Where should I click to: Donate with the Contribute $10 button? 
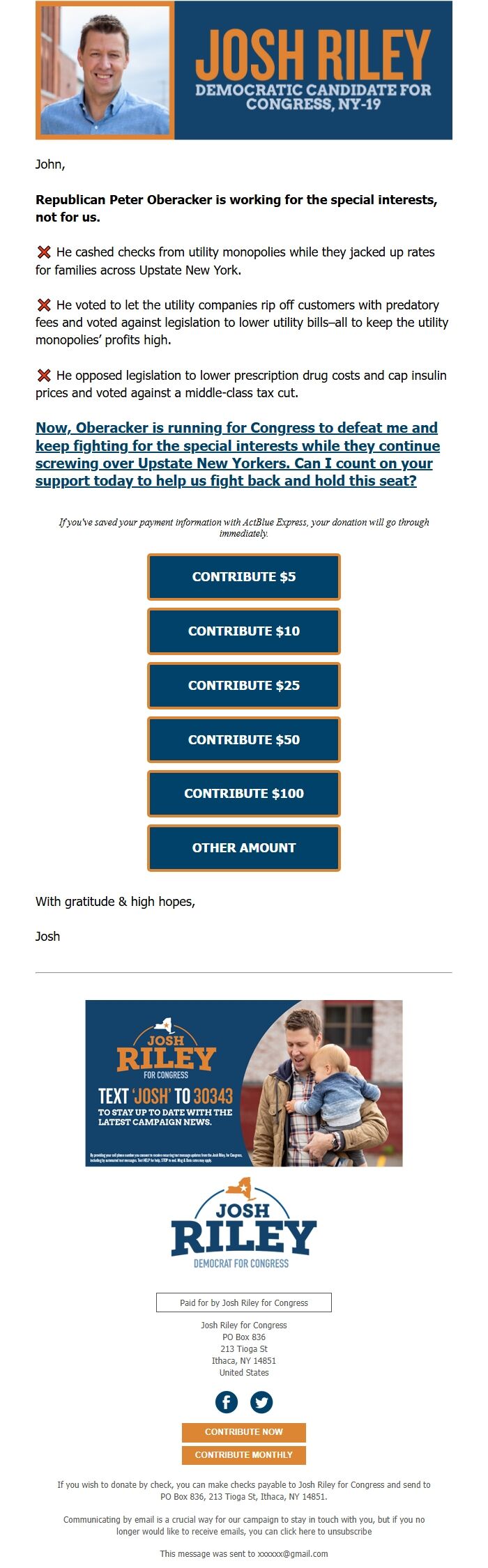[244, 631]
